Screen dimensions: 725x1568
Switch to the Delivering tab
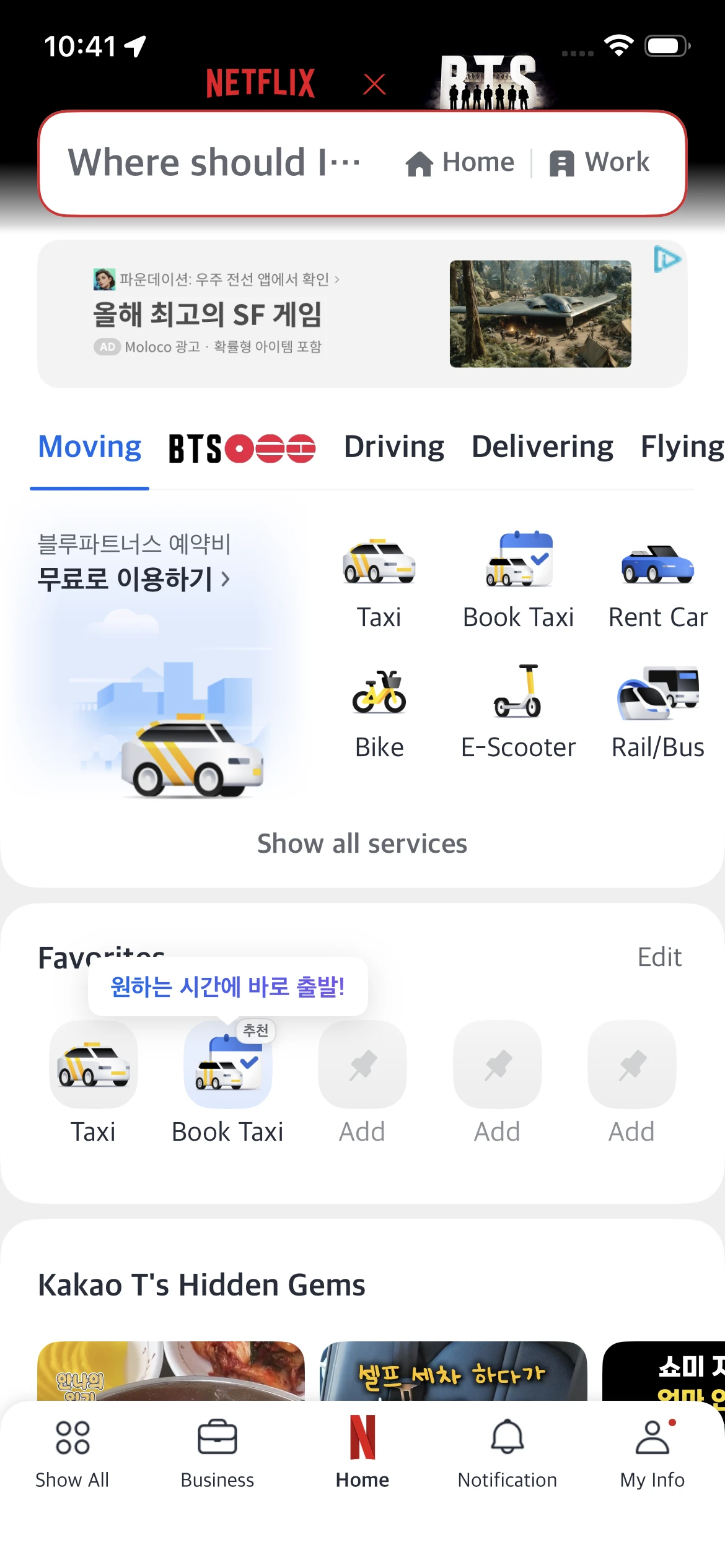(x=542, y=446)
